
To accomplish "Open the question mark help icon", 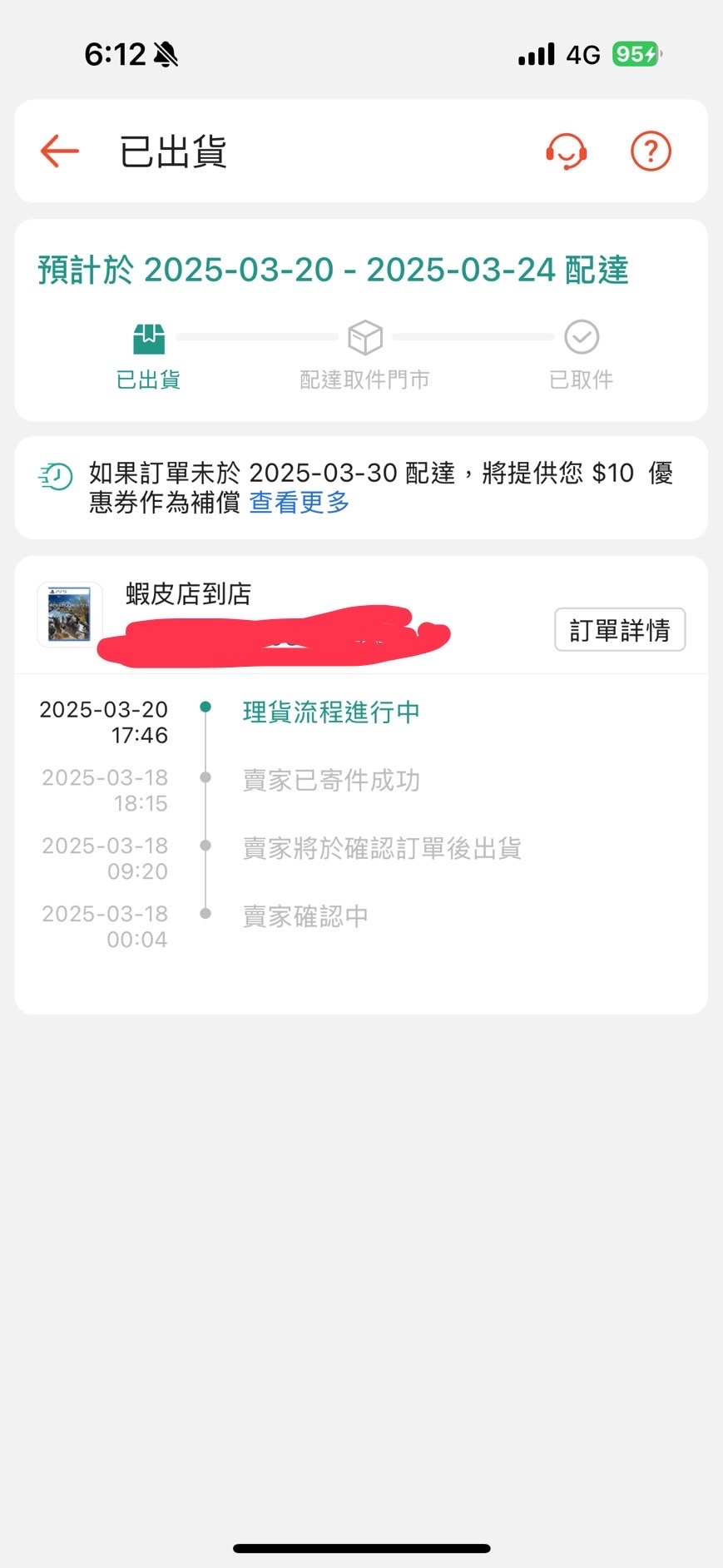I will [651, 151].
